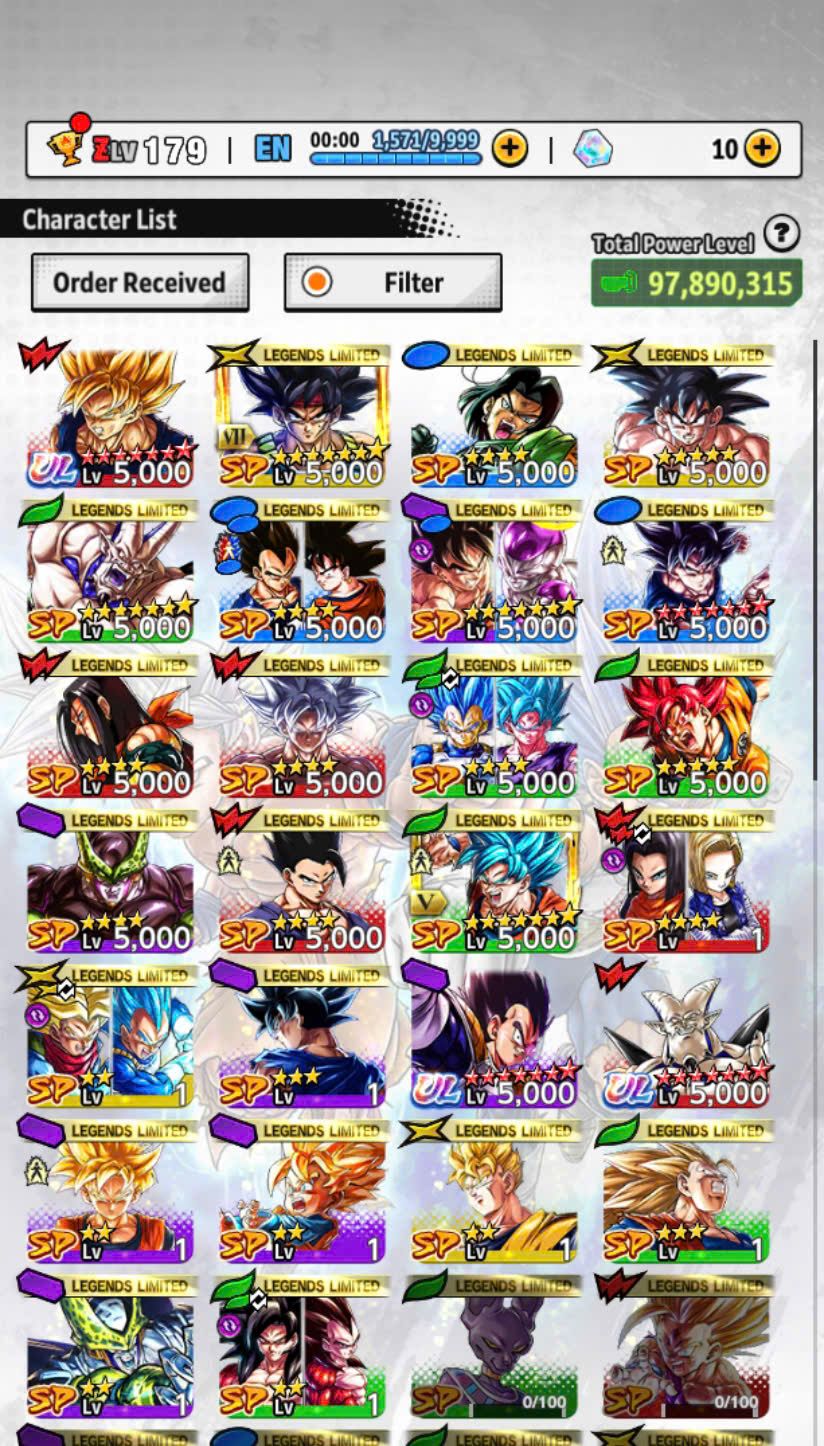Select the UL Vegito character card

coord(494,1036)
